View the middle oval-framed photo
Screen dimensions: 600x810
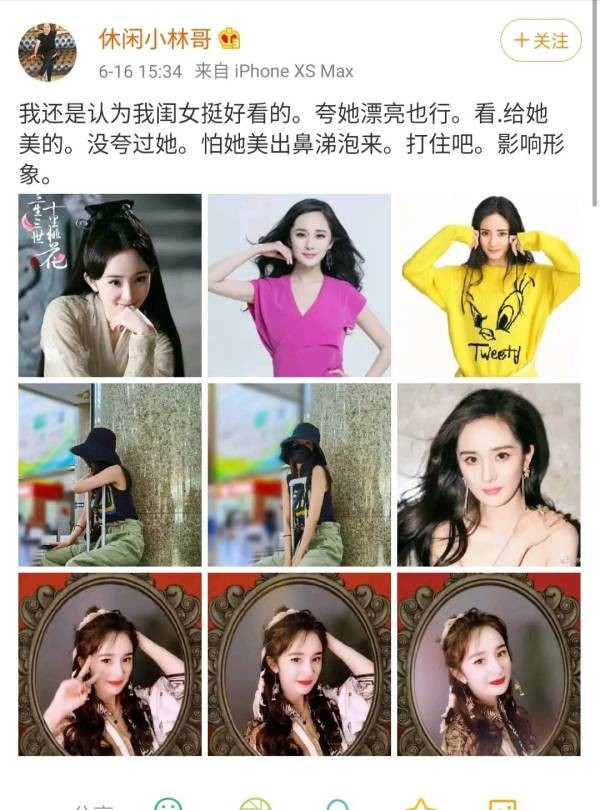(x=299, y=663)
